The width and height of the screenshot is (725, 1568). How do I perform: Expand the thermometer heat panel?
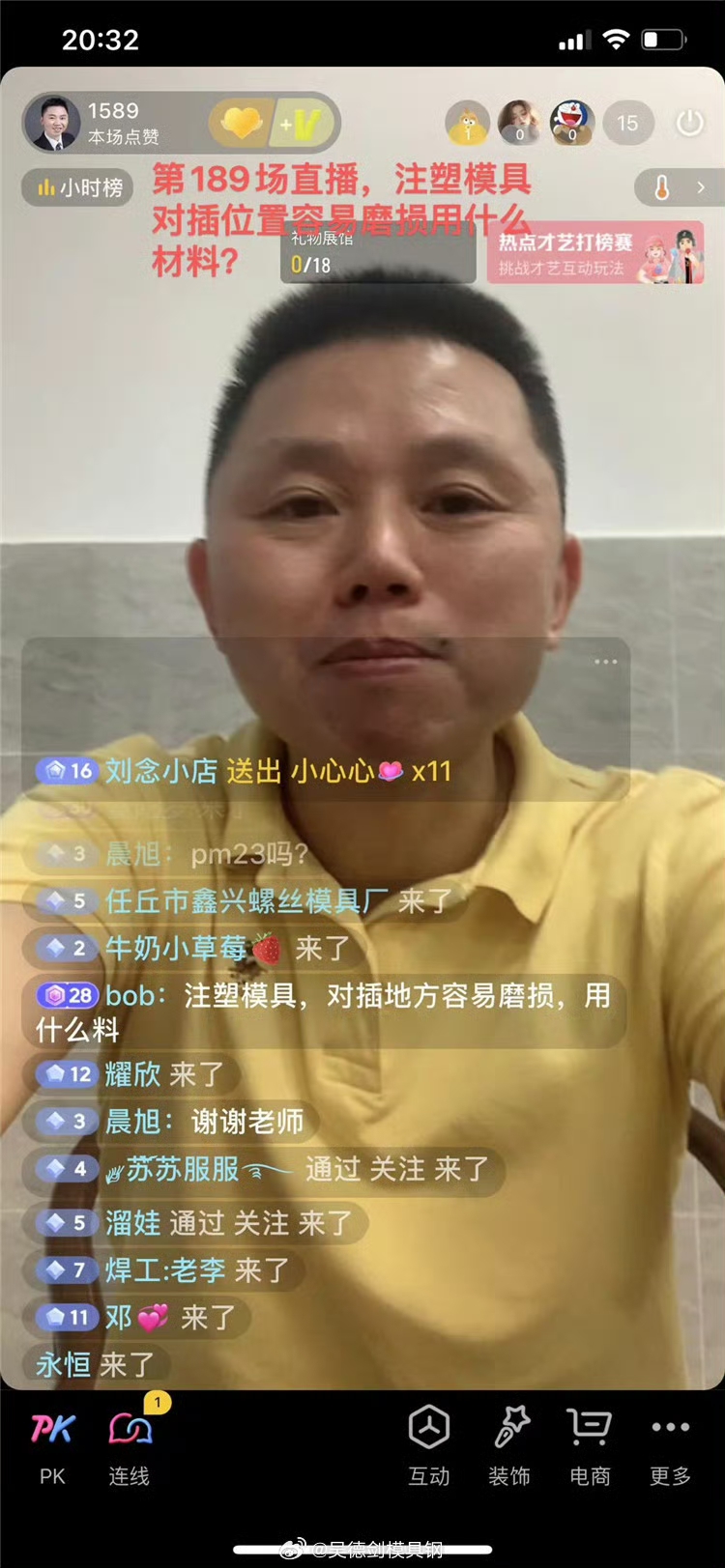click(x=680, y=187)
